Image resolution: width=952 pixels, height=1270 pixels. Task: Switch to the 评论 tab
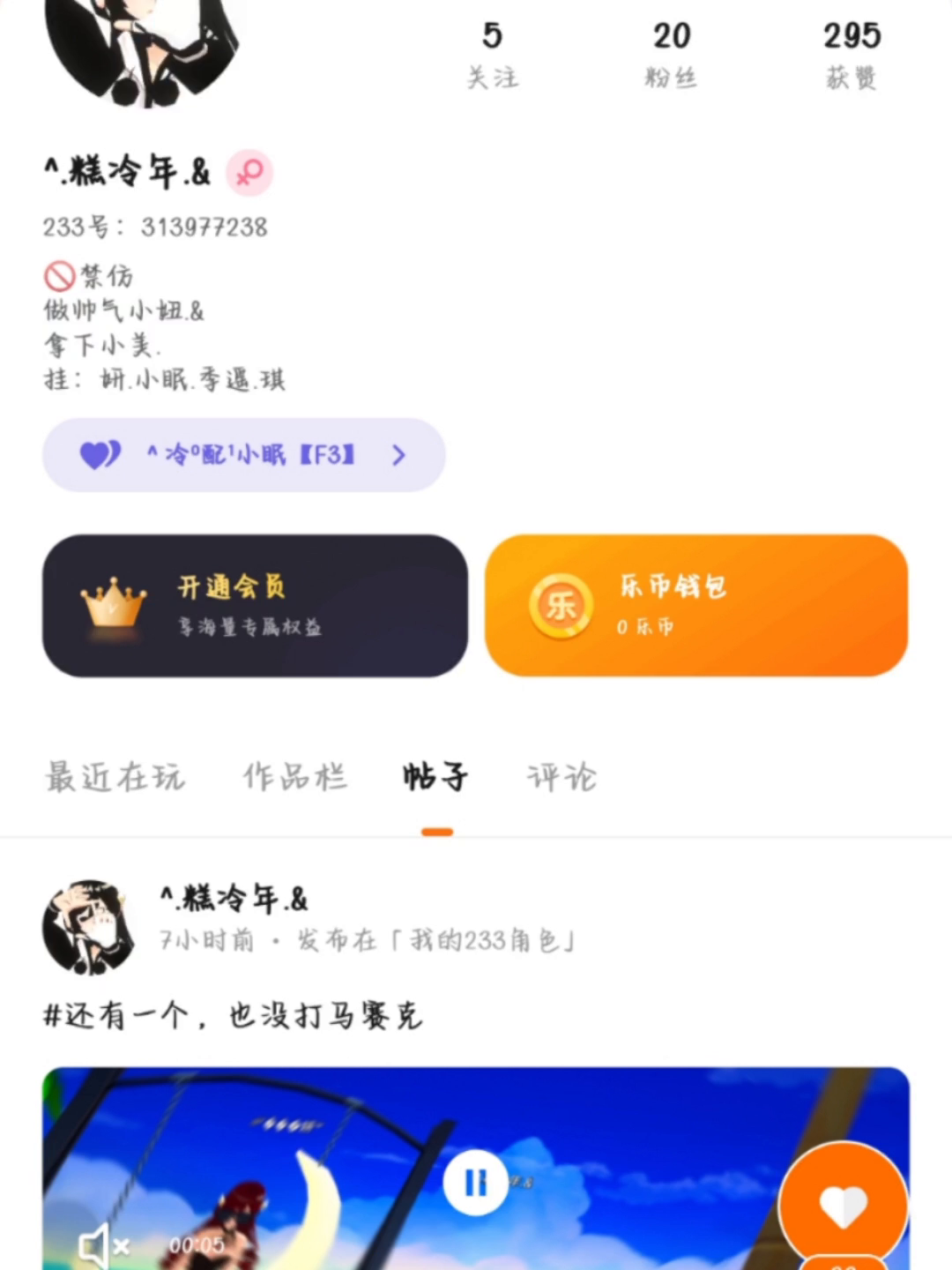562,777
